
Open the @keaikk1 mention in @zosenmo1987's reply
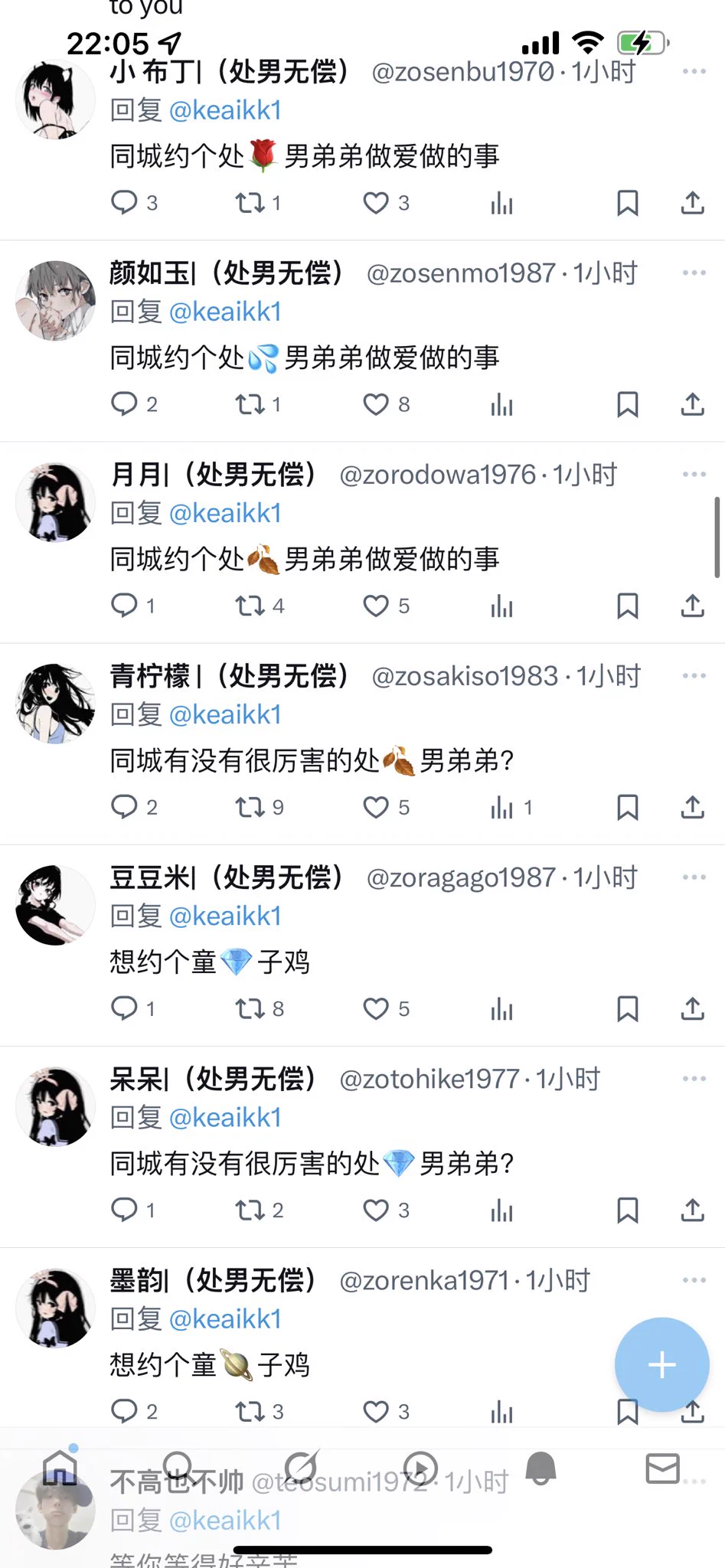point(225,312)
